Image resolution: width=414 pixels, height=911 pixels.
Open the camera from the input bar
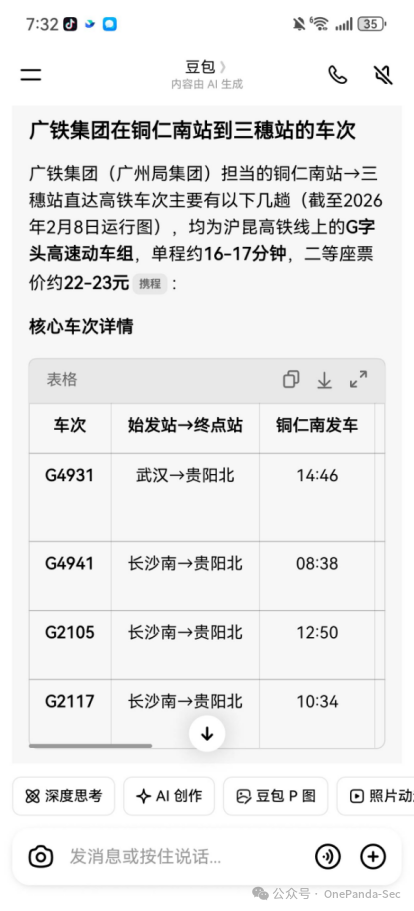(x=41, y=856)
